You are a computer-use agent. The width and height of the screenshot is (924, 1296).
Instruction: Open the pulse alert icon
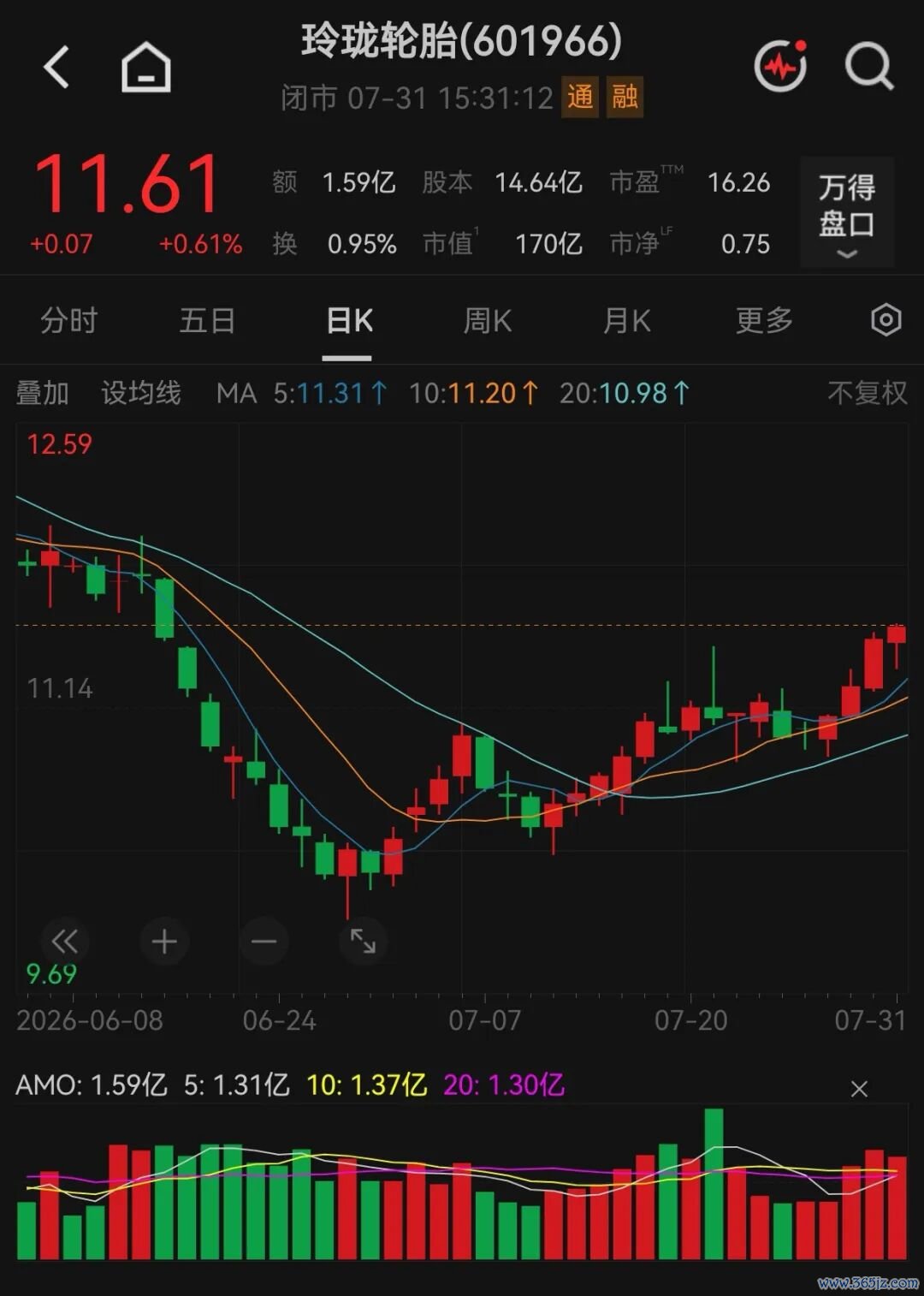point(780,65)
